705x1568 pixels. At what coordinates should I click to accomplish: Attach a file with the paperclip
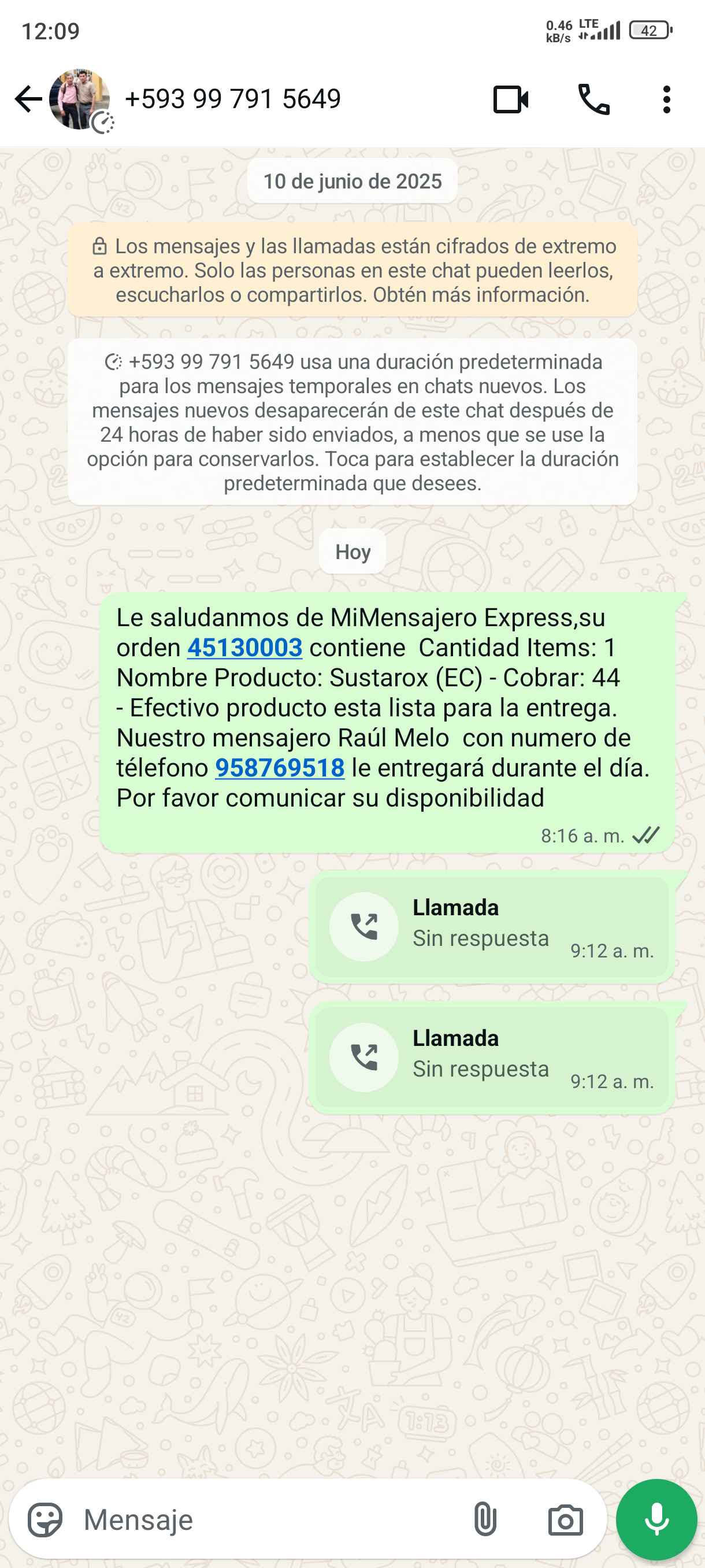tap(485, 1520)
